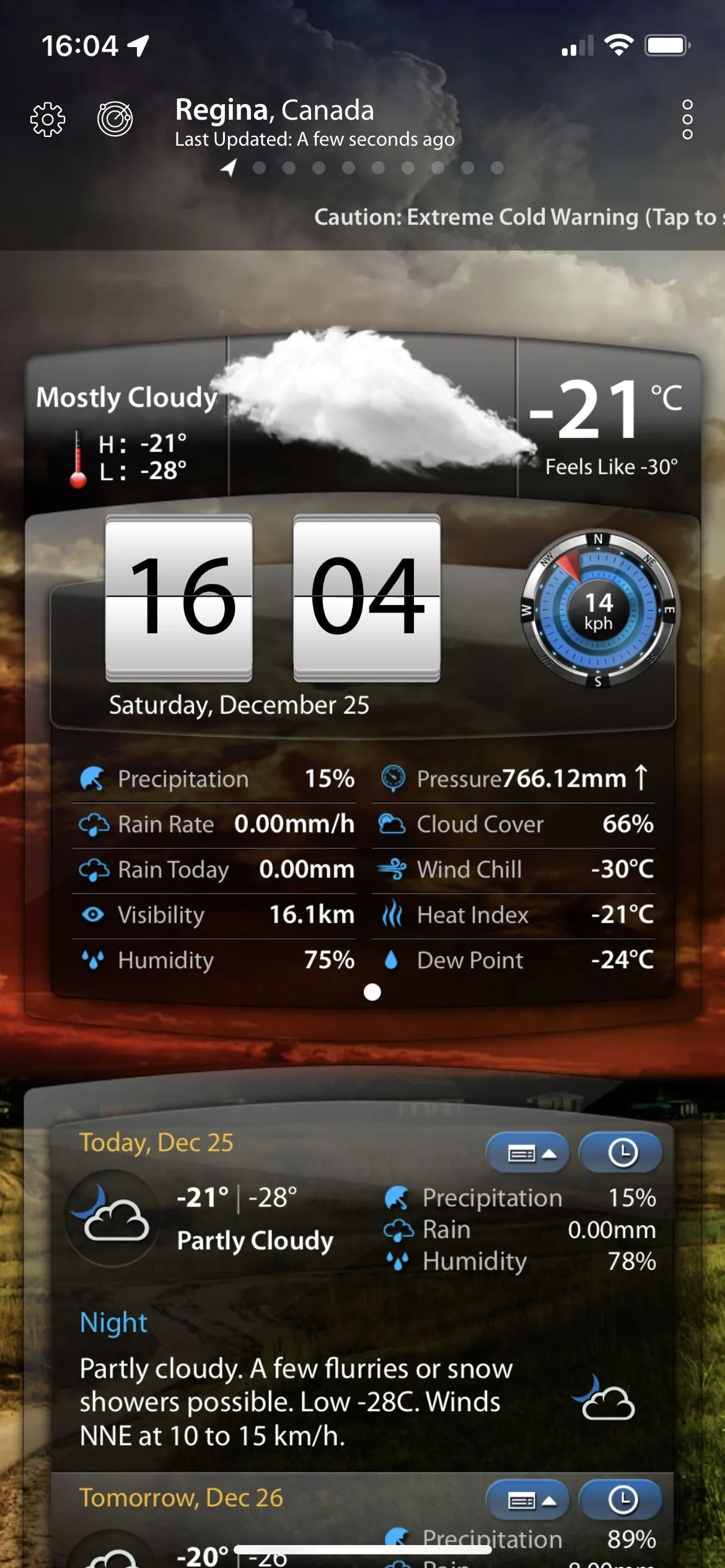Open the wind speed compass widget
The image size is (725, 1568).
[598, 610]
